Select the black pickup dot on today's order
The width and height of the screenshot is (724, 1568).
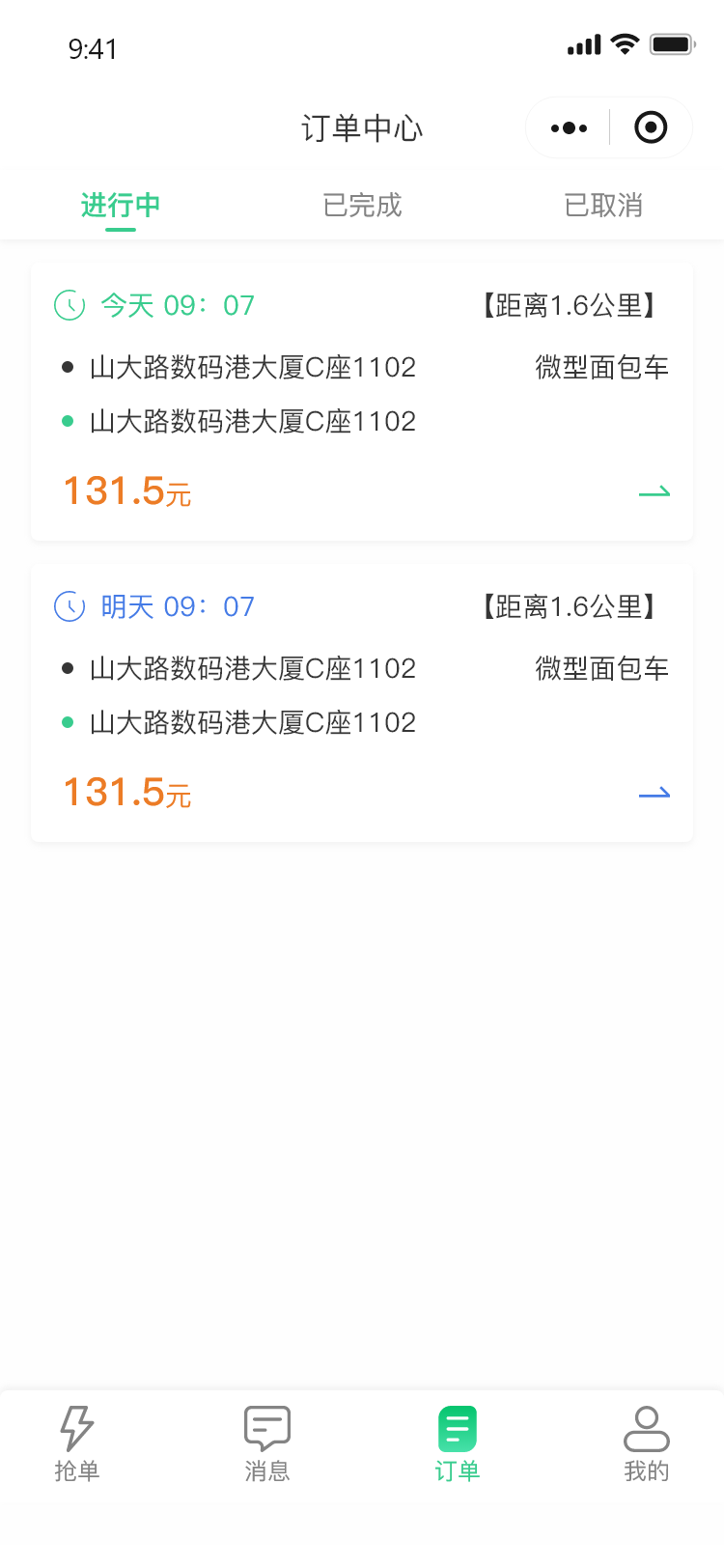(66, 368)
